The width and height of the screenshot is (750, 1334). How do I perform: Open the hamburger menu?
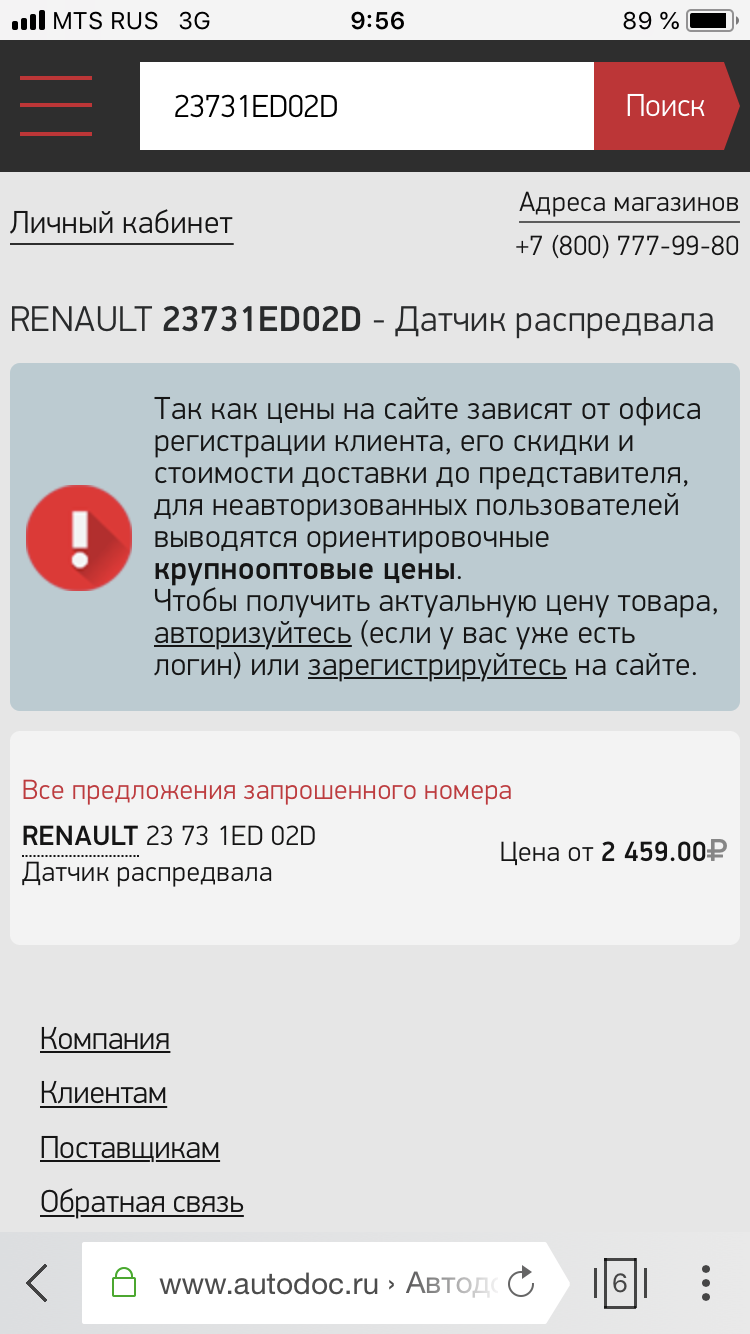[x=56, y=105]
